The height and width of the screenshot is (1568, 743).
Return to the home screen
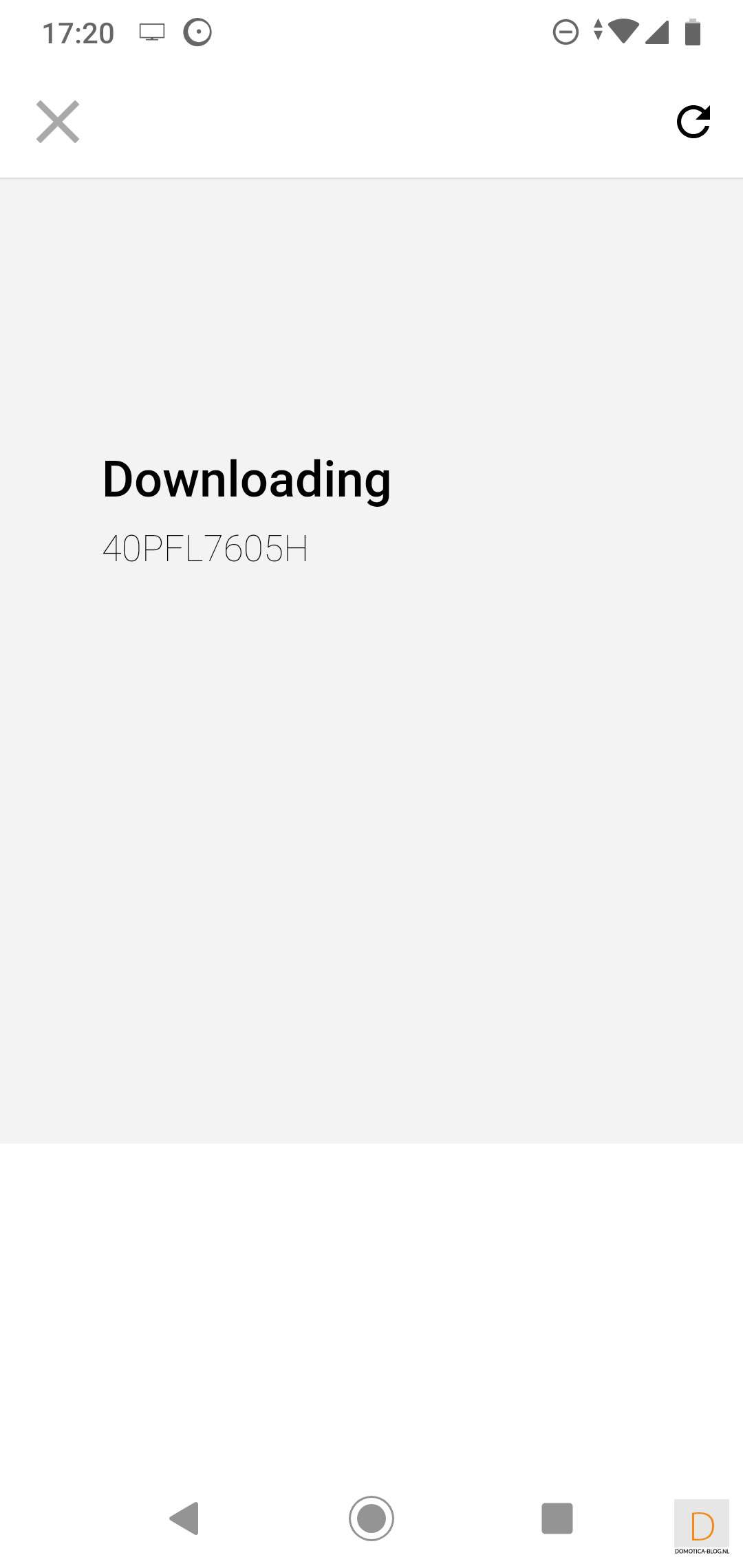coord(371,1518)
